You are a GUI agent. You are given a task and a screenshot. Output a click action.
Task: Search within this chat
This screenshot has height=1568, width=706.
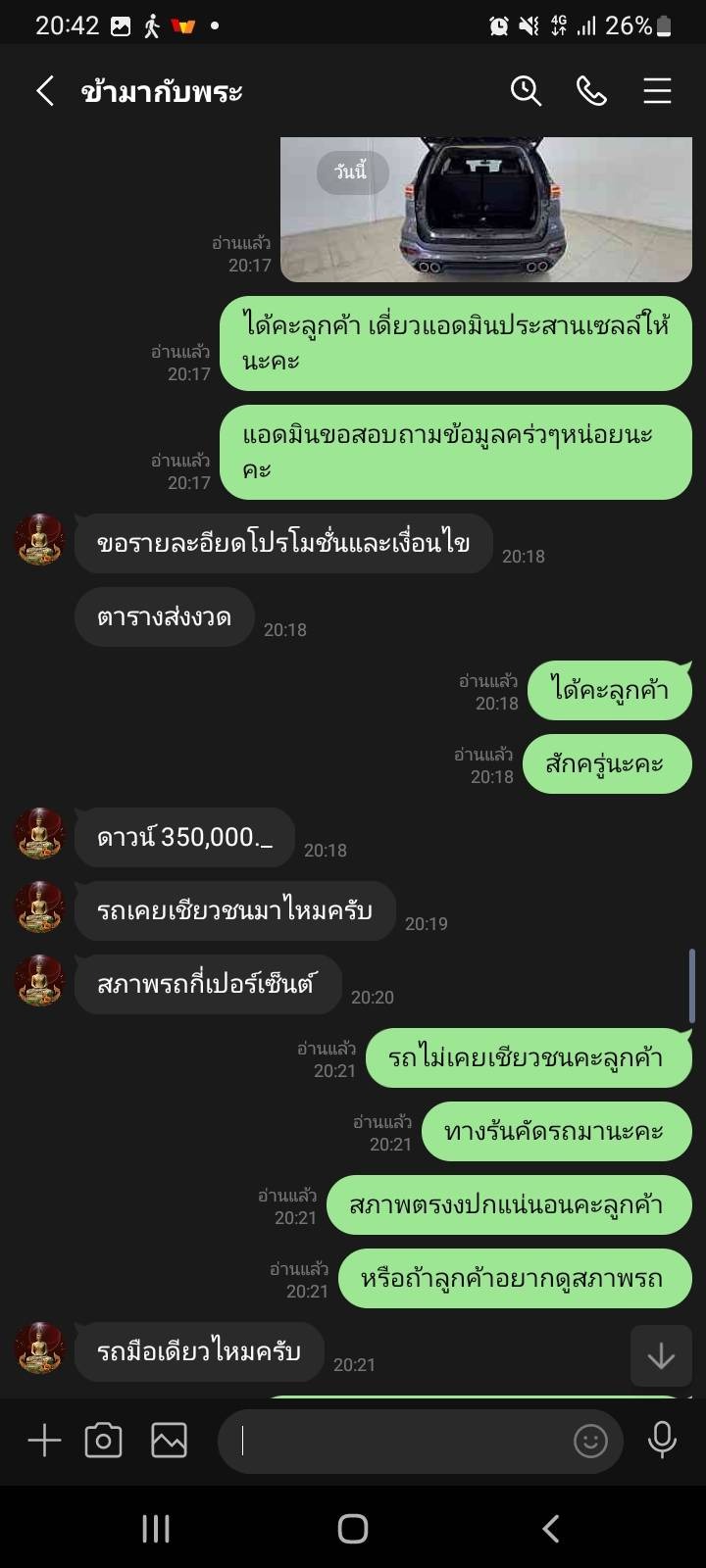(527, 91)
